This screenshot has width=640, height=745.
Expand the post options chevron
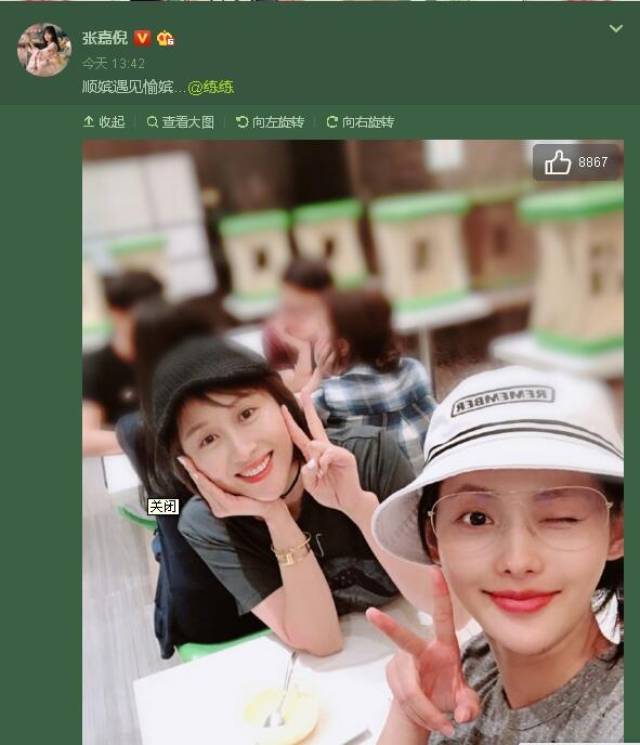point(616,30)
